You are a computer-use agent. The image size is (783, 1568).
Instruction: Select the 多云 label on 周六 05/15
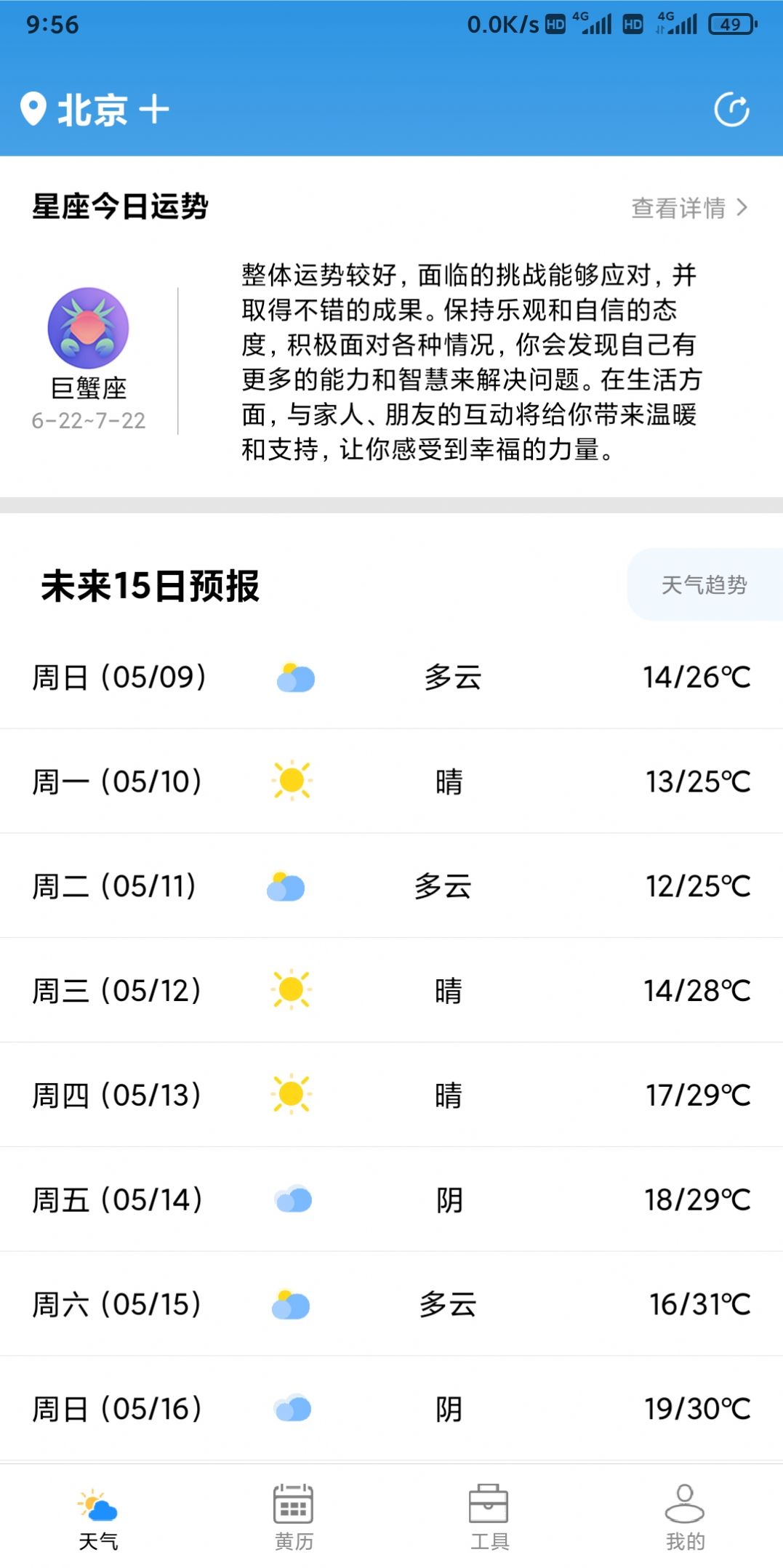pyautogui.click(x=449, y=1304)
